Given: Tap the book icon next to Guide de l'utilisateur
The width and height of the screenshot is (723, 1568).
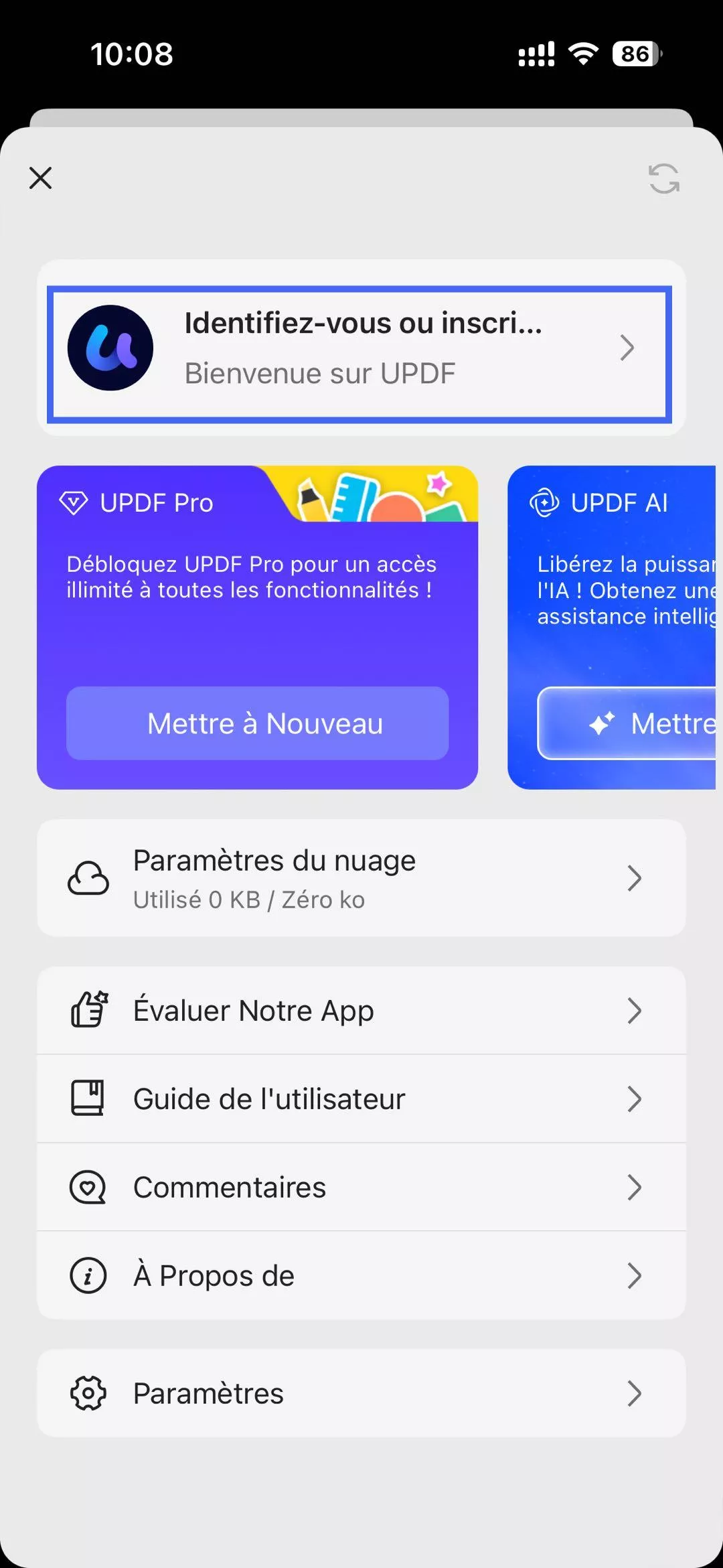Looking at the screenshot, I should (88, 1098).
